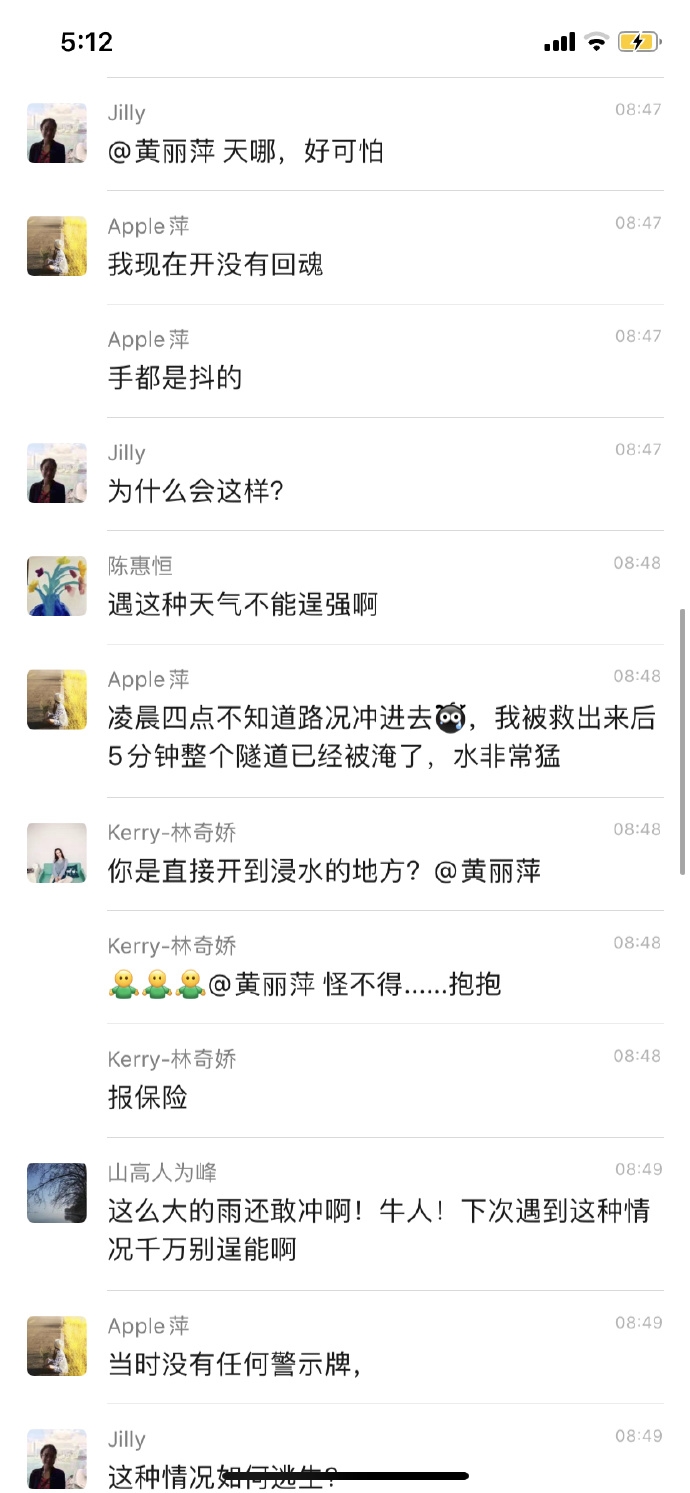The width and height of the screenshot is (690, 1493).
Task: Open Jilly's avatar beside 为什么会这样
Action: (x=57, y=473)
